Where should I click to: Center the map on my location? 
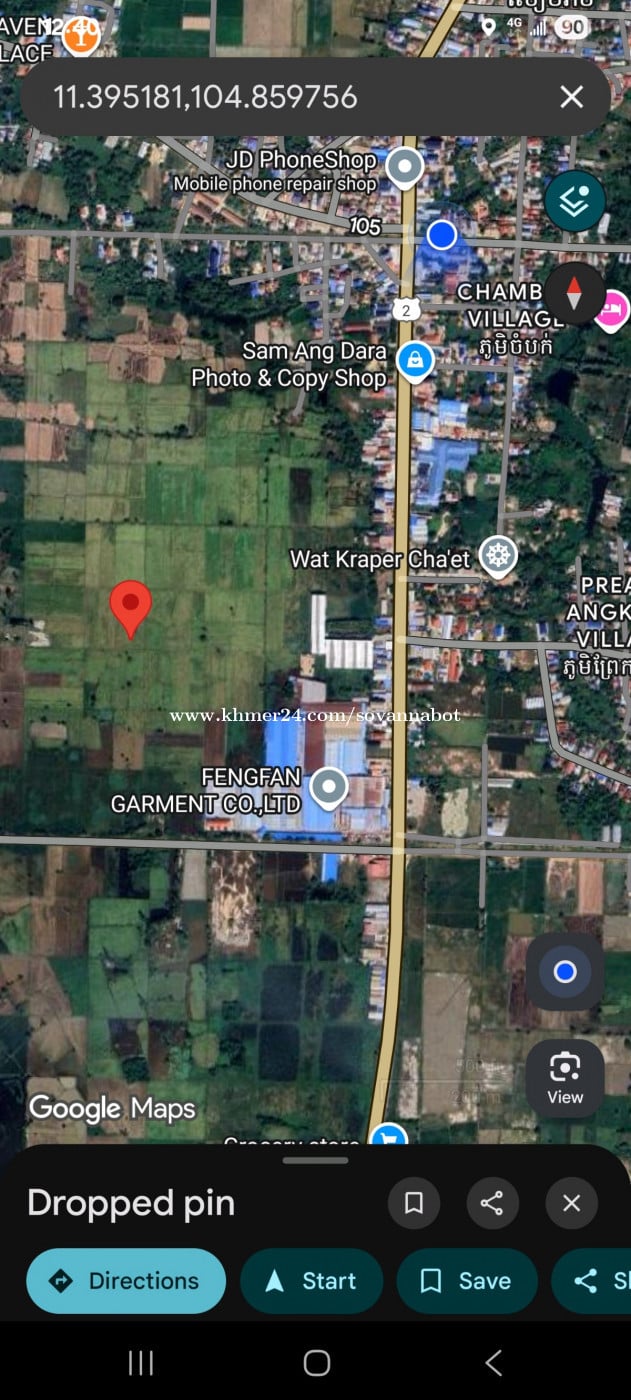click(x=565, y=972)
